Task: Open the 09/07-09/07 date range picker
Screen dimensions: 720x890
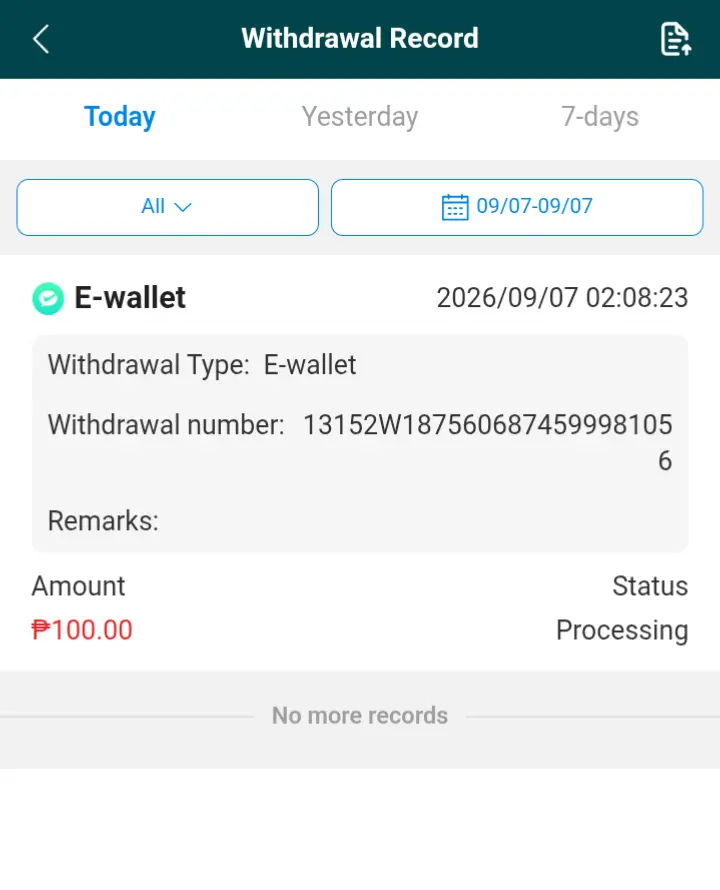Action: tap(517, 207)
